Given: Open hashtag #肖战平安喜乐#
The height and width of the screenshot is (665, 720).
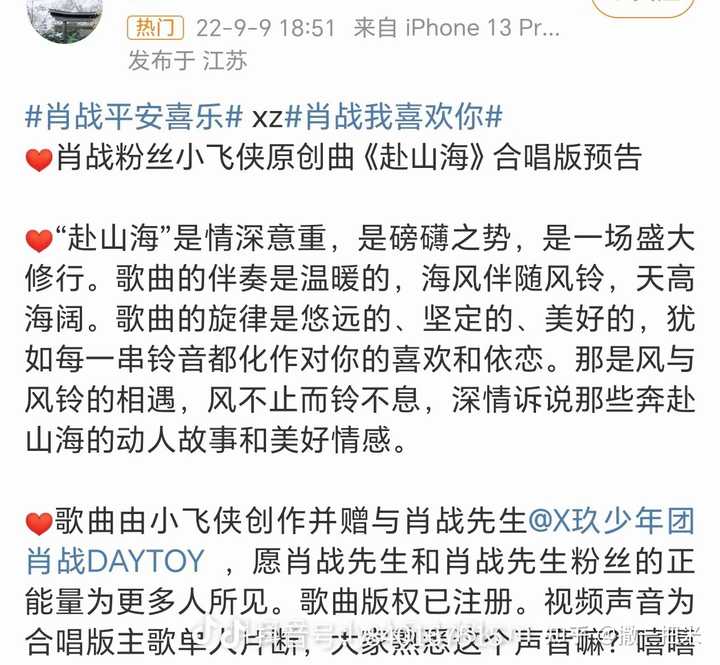Looking at the screenshot, I should (x=134, y=116).
